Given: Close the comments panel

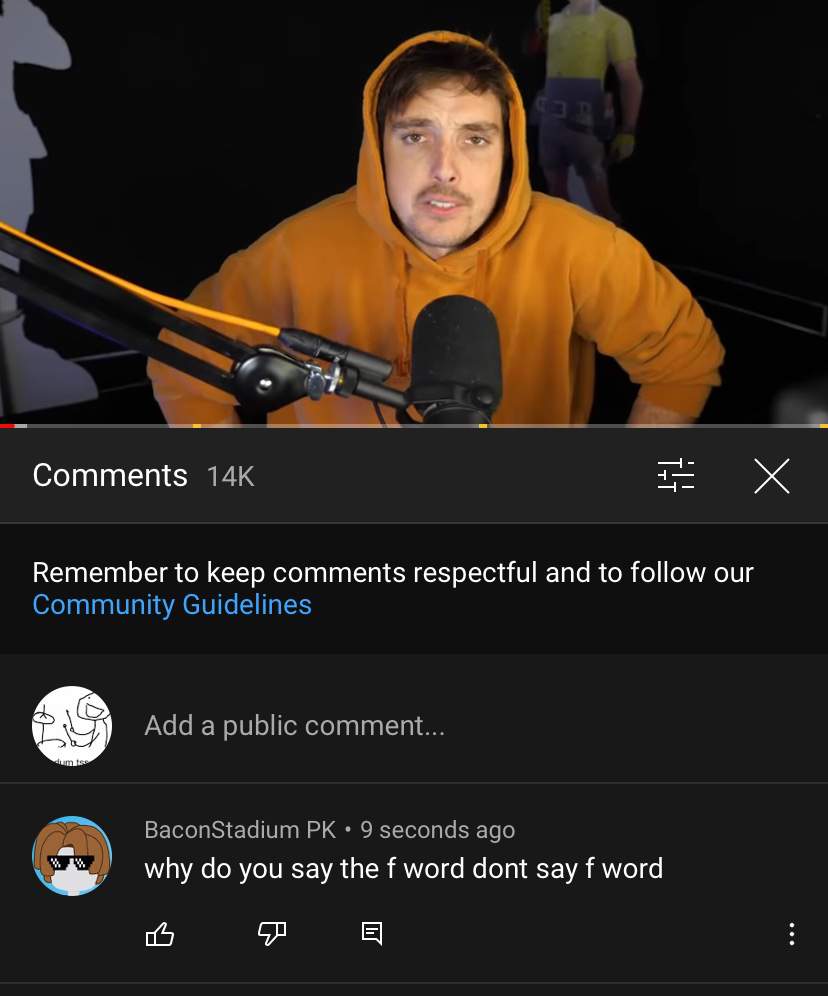Looking at the screenshot, I should (x=771, y=476).
